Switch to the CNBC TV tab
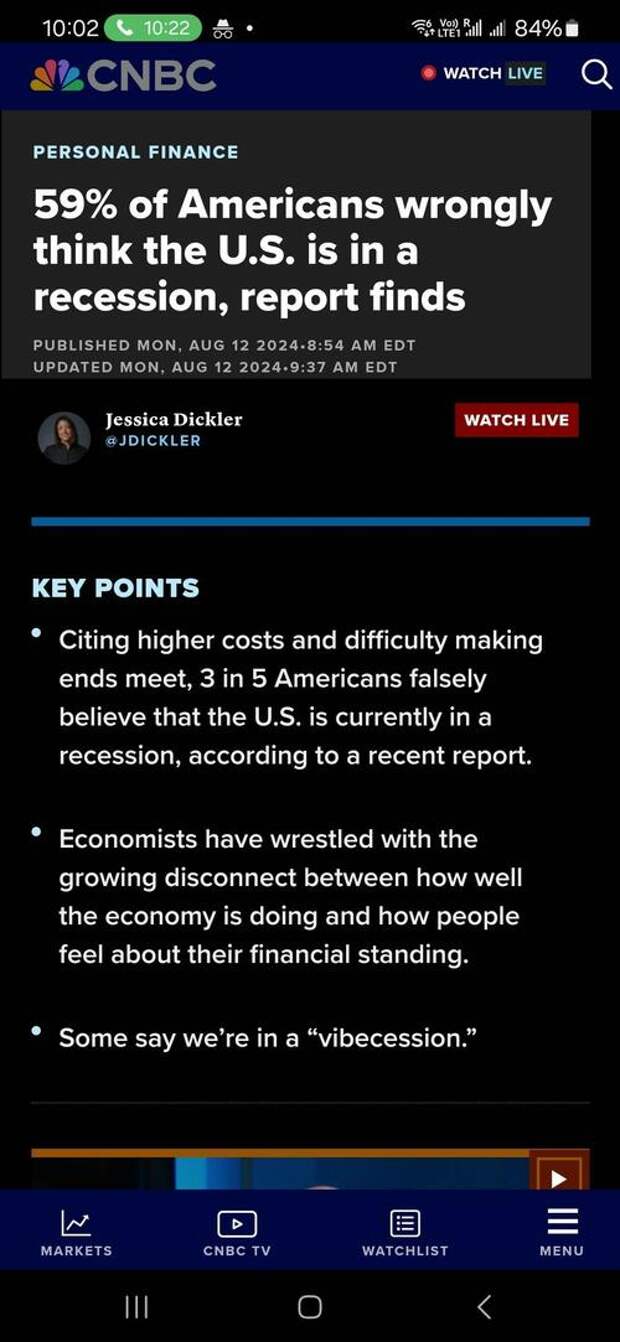The image size is (620, 1342). 237,1232
